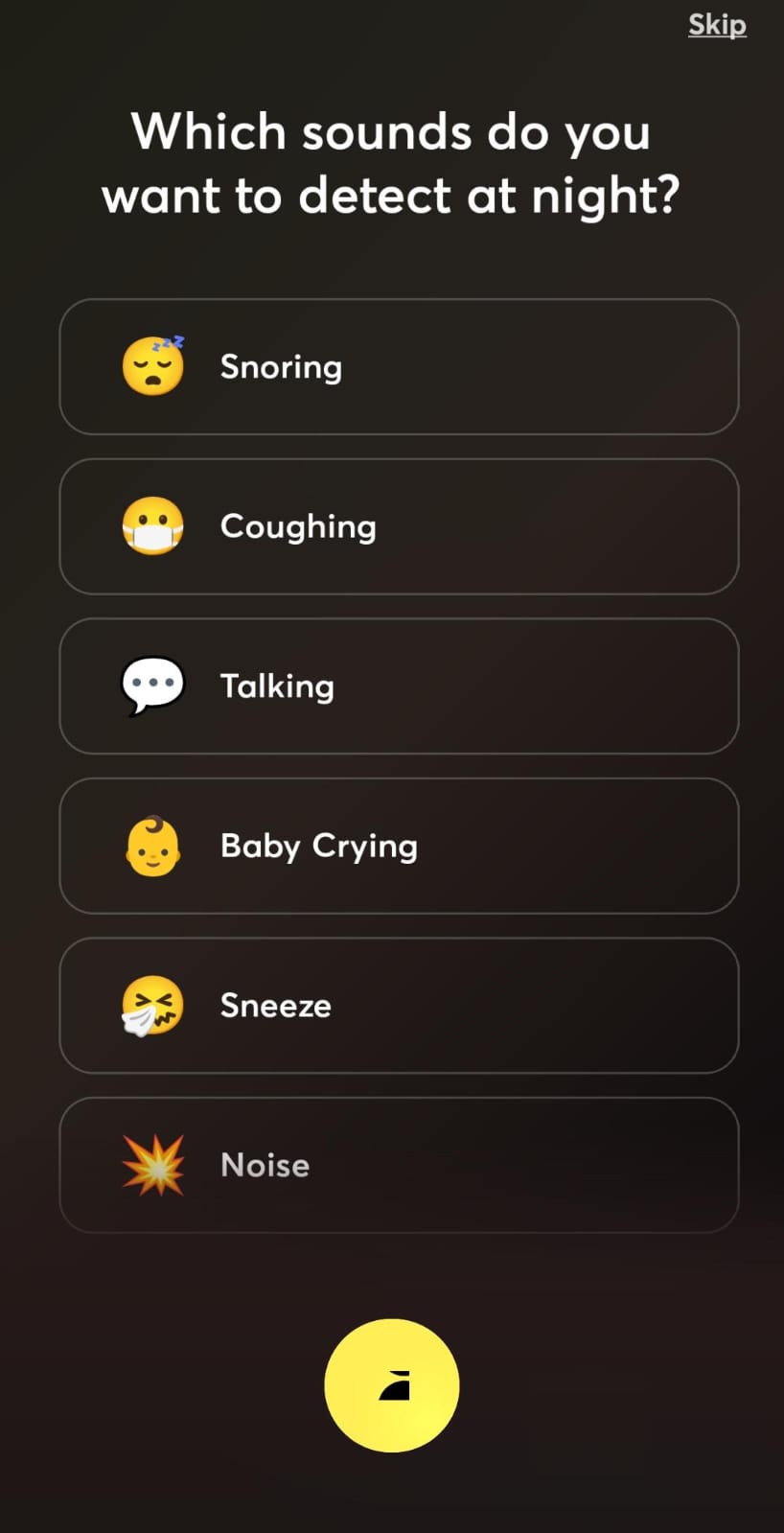
Task: Select the Sneeze option
Action: (x=399, y=1006)
